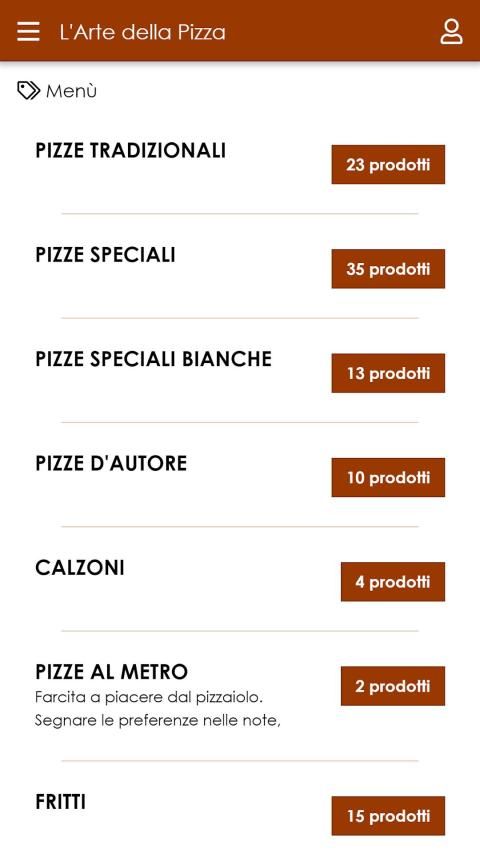Tap the 10 prodotti button
480x853 pixels.
tap(388, 478)
